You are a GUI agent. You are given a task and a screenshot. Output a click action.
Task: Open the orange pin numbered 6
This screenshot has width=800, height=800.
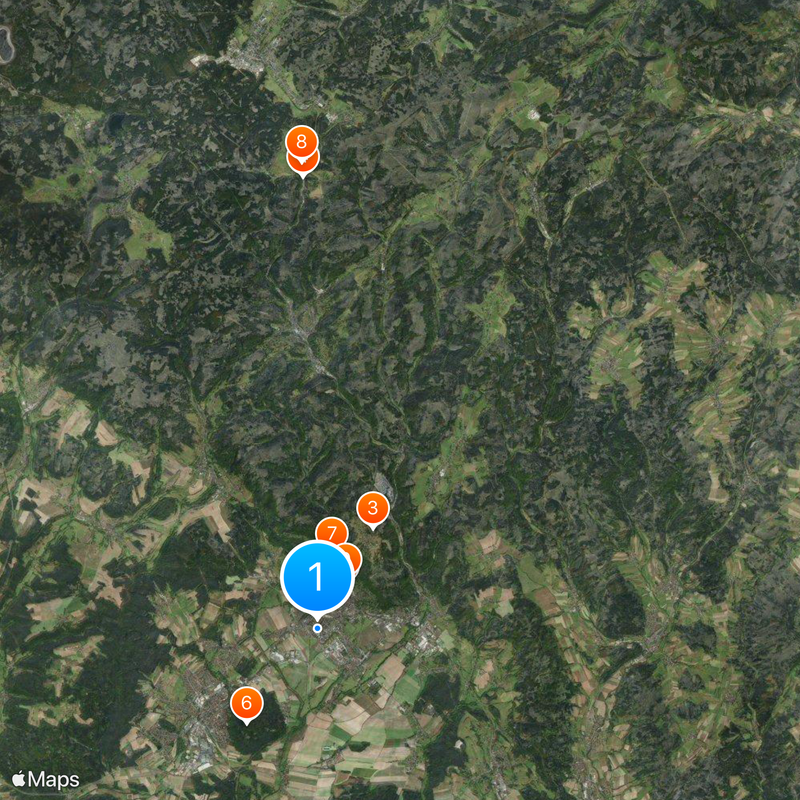246,703
